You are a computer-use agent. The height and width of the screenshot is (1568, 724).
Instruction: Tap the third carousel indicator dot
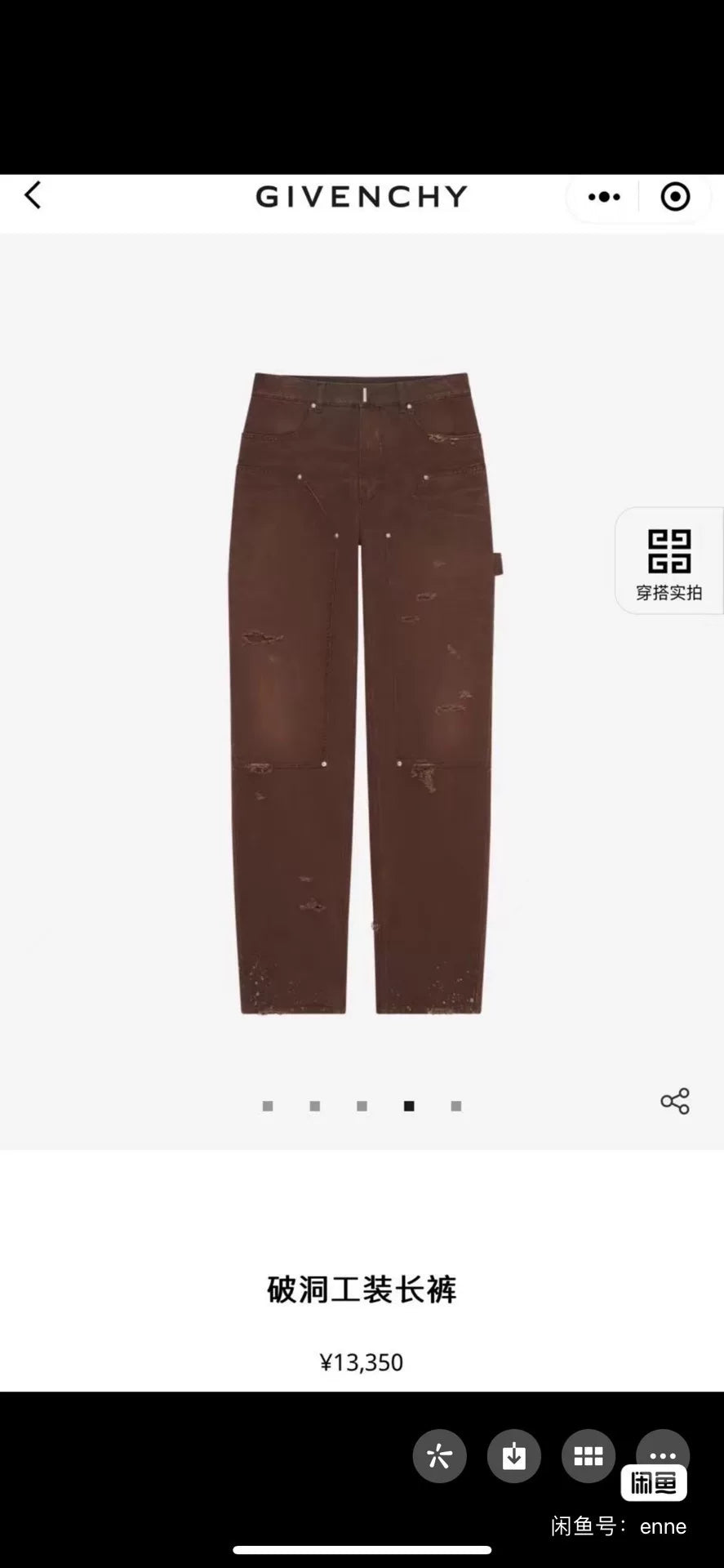[x=362, y=1105]
